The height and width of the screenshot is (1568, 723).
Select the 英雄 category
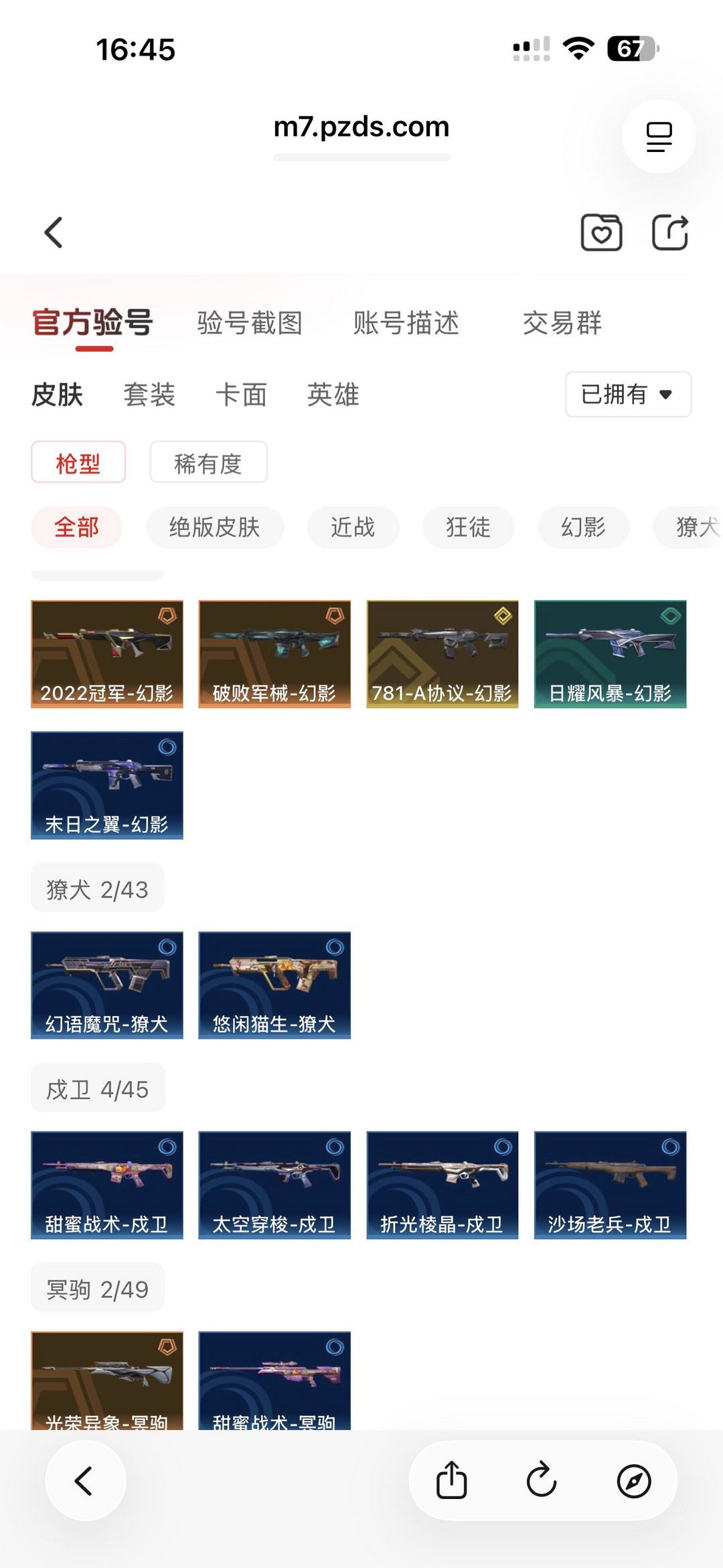click(x=333, y=395)
